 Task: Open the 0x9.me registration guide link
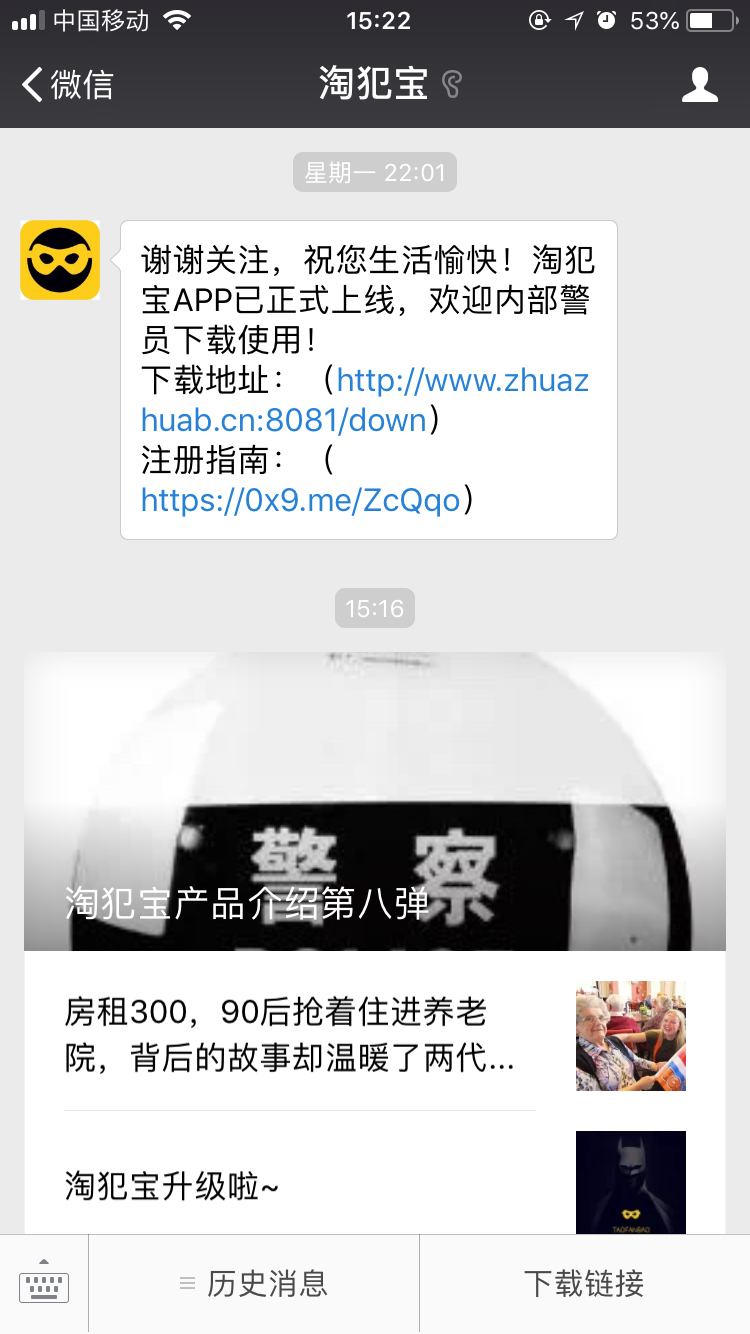point(300,499)
